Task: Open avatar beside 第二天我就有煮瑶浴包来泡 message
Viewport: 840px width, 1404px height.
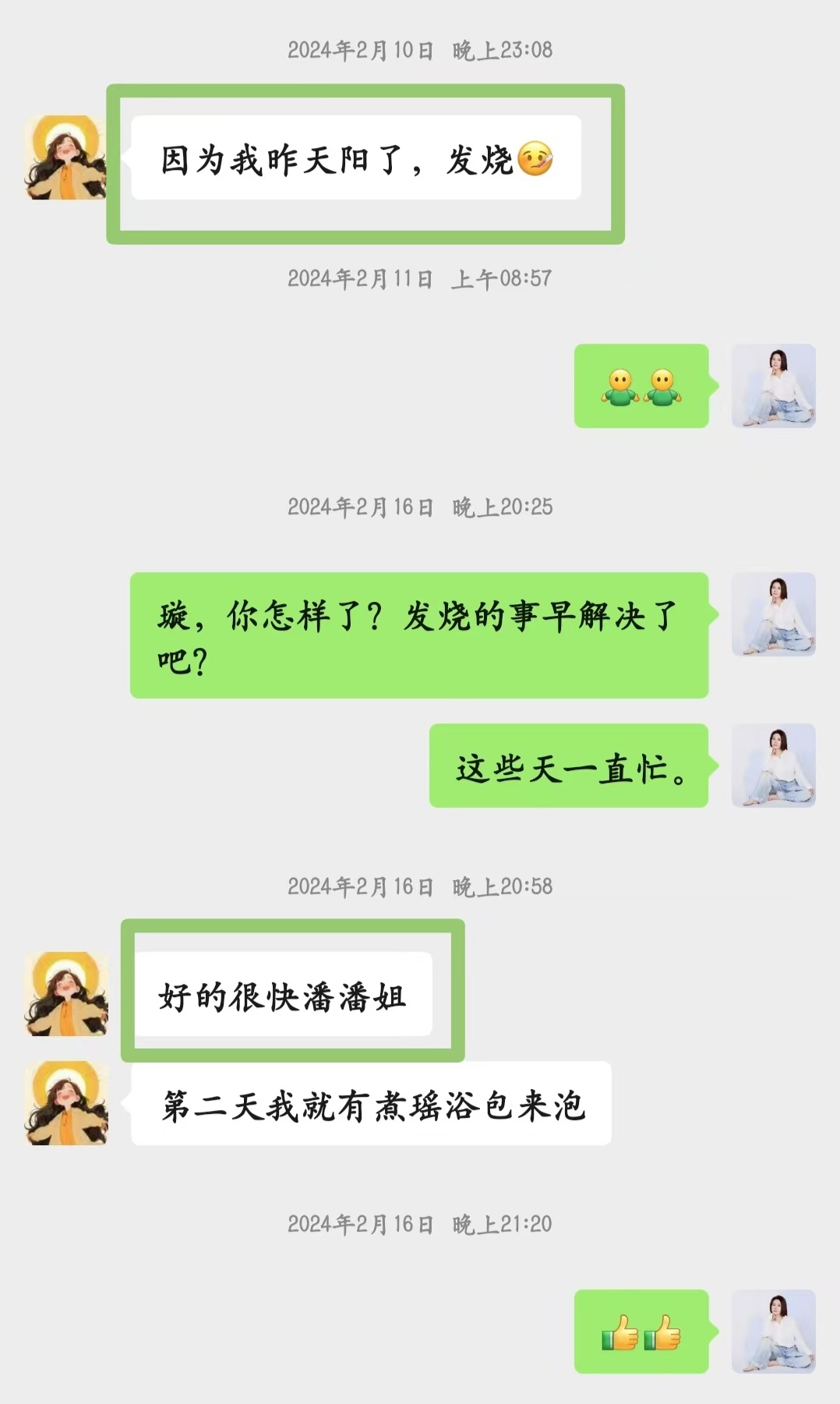Action: click(66, 1103)
